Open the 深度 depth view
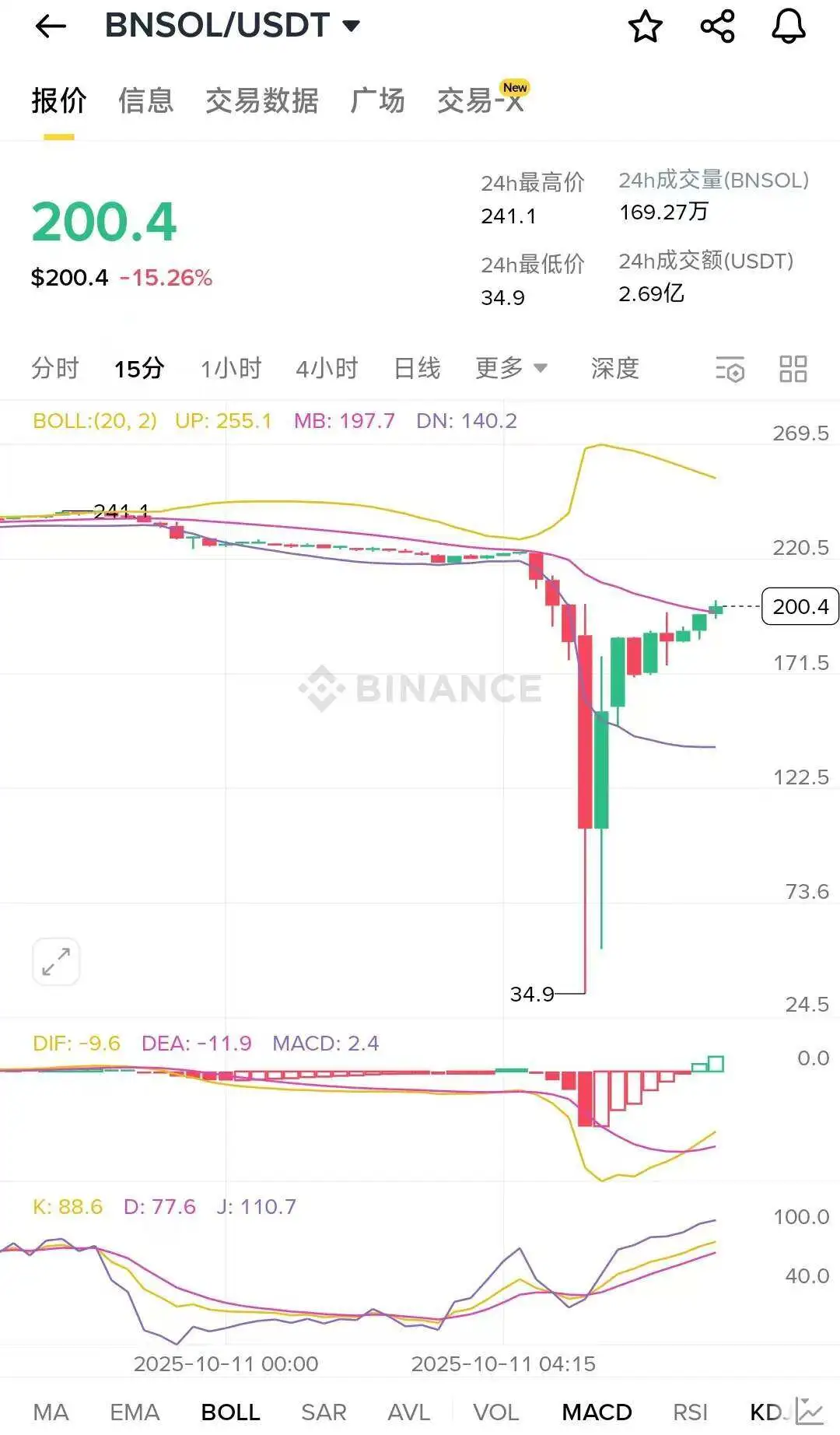The height and width of the screenshot is (1435, 840). click(x=614, y=368)
